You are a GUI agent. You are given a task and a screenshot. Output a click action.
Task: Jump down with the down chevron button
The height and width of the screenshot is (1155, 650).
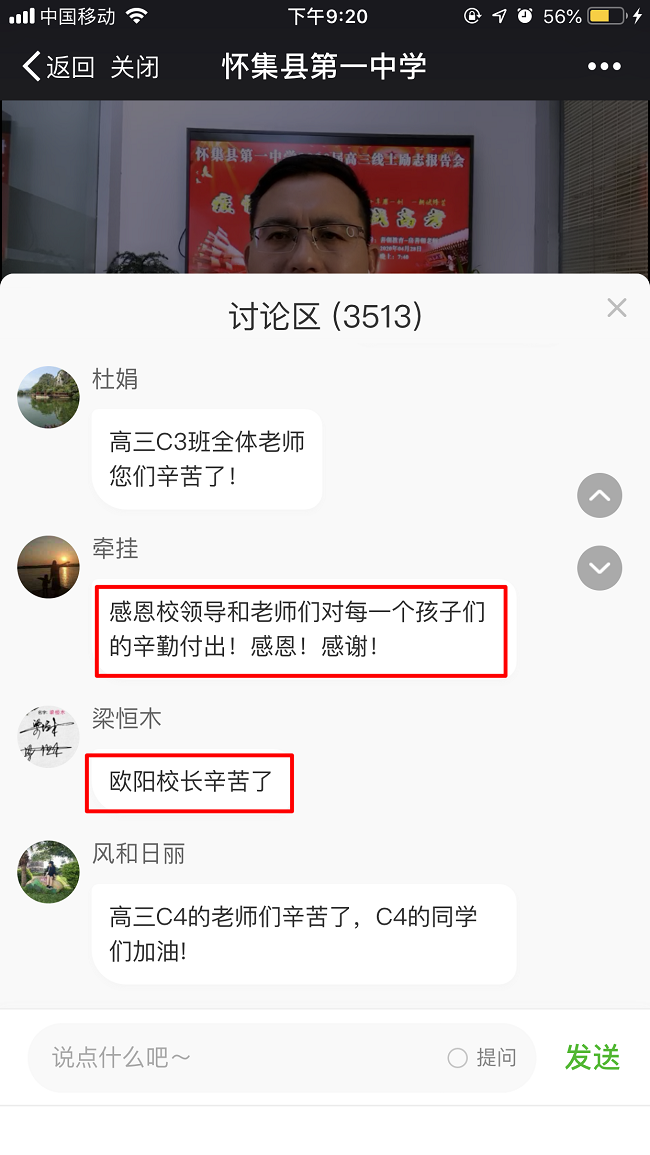(600, 568)
